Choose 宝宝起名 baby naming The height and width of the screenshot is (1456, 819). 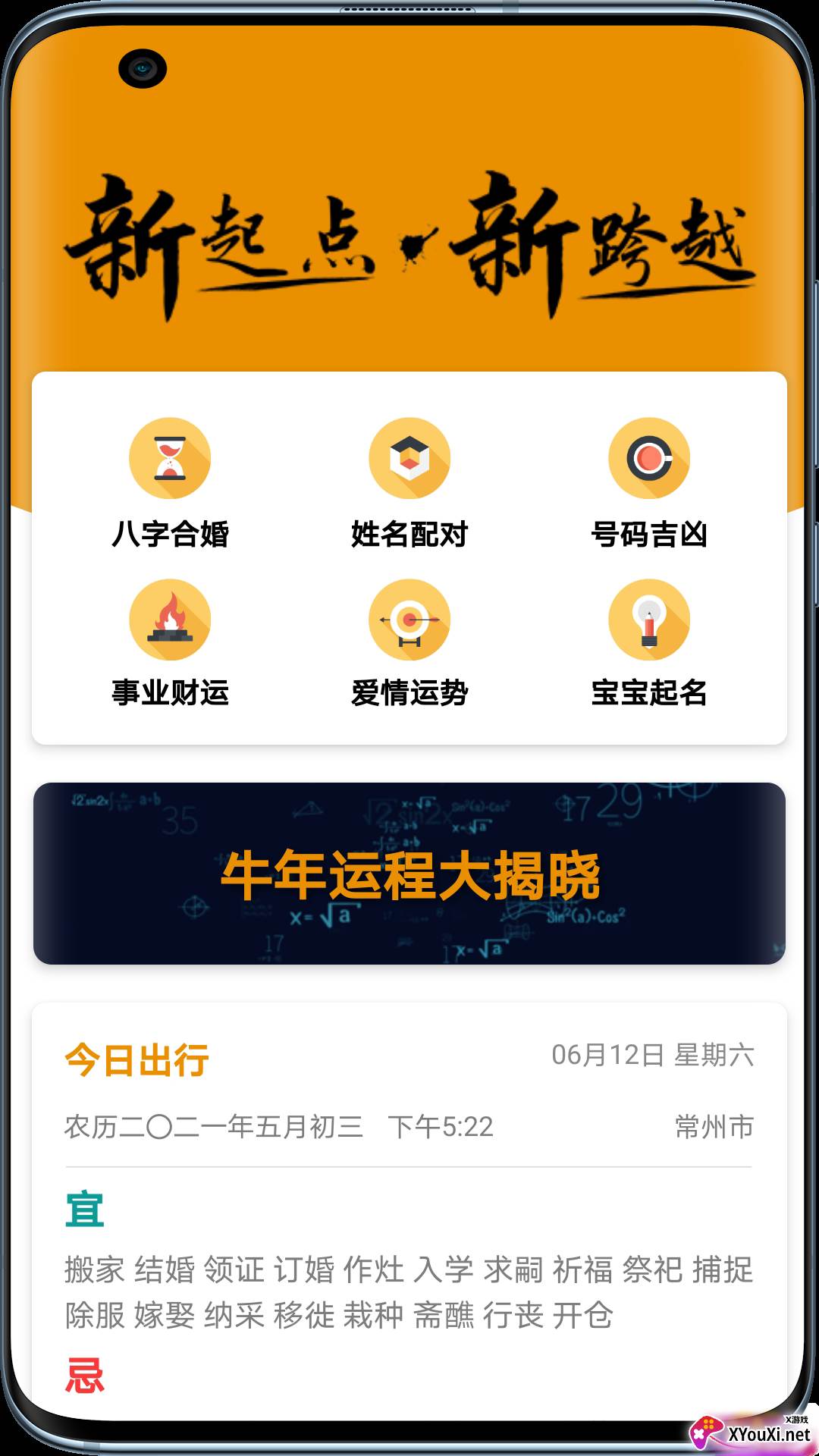649,644
